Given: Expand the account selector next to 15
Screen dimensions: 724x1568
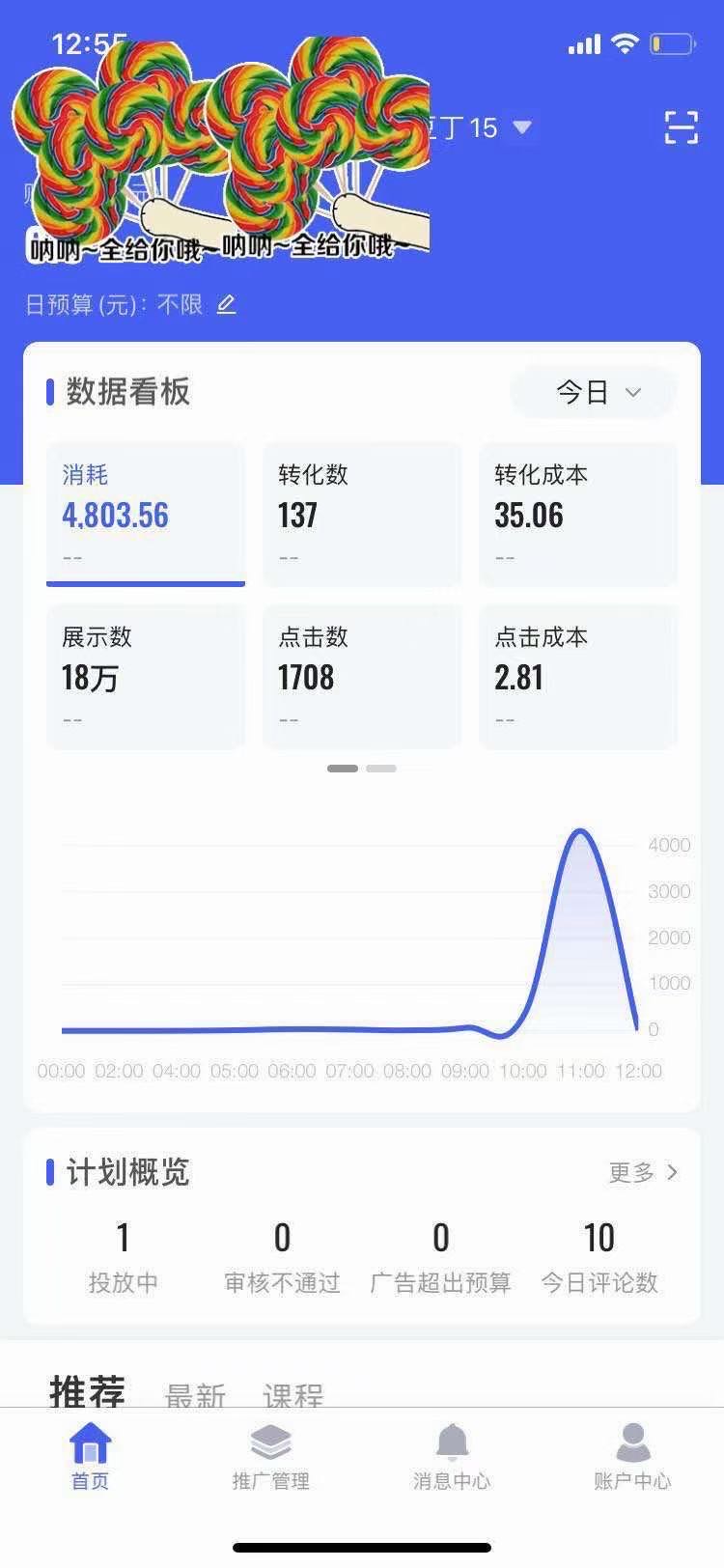Looking at the screenshot, I should tap(520, 126).
